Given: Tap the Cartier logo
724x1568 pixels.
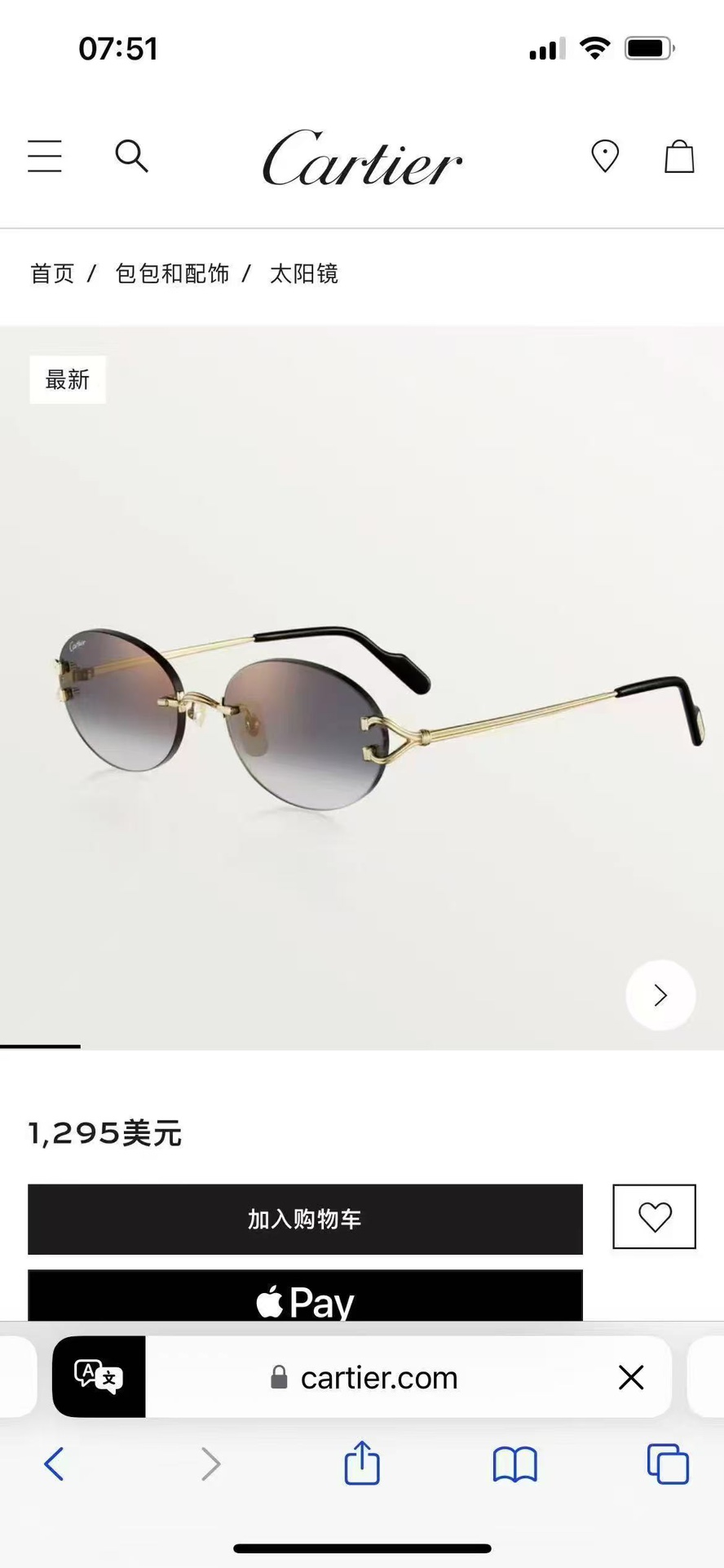Looking at the screenshot, I should (x=361, y=160).
